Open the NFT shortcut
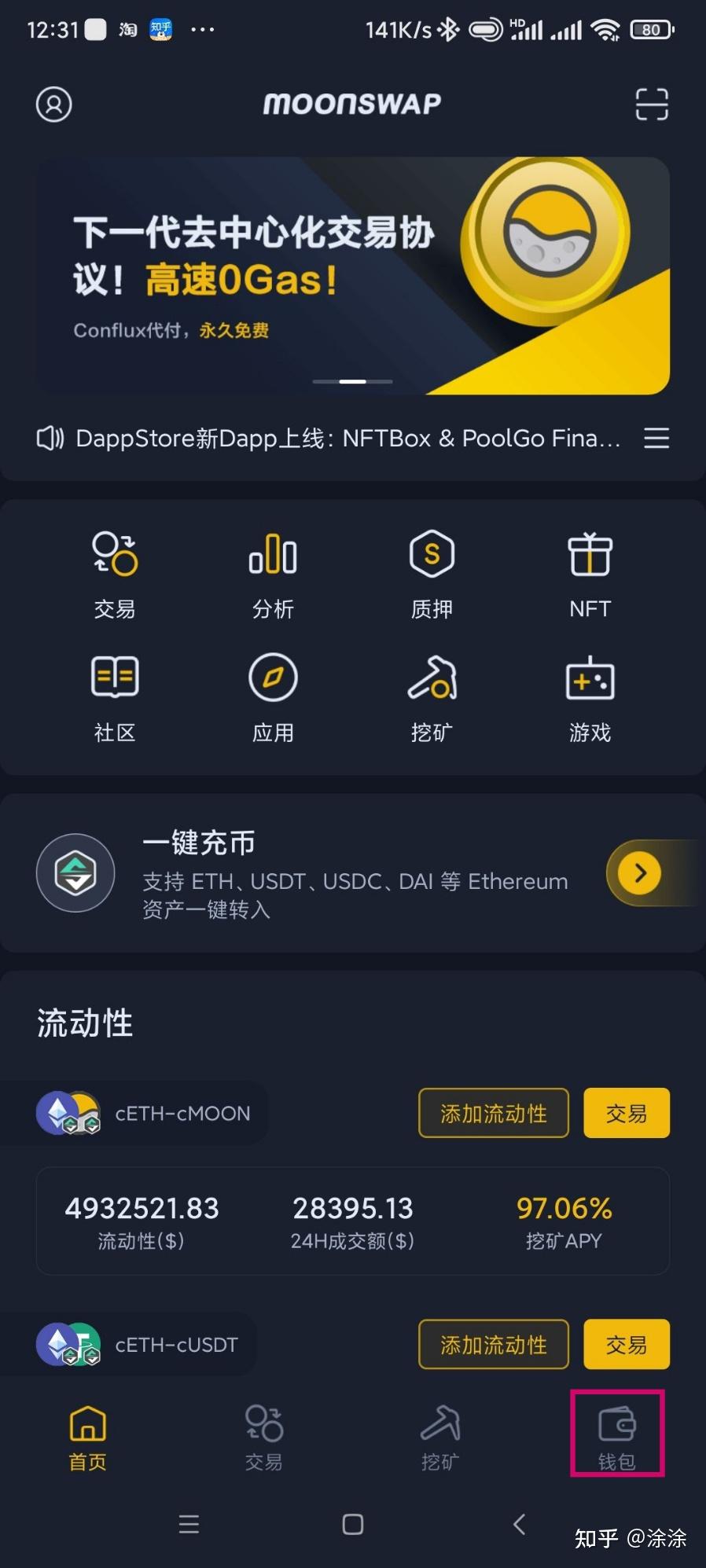This screenshot has width=706, height=1568. (x=590, y=574)
